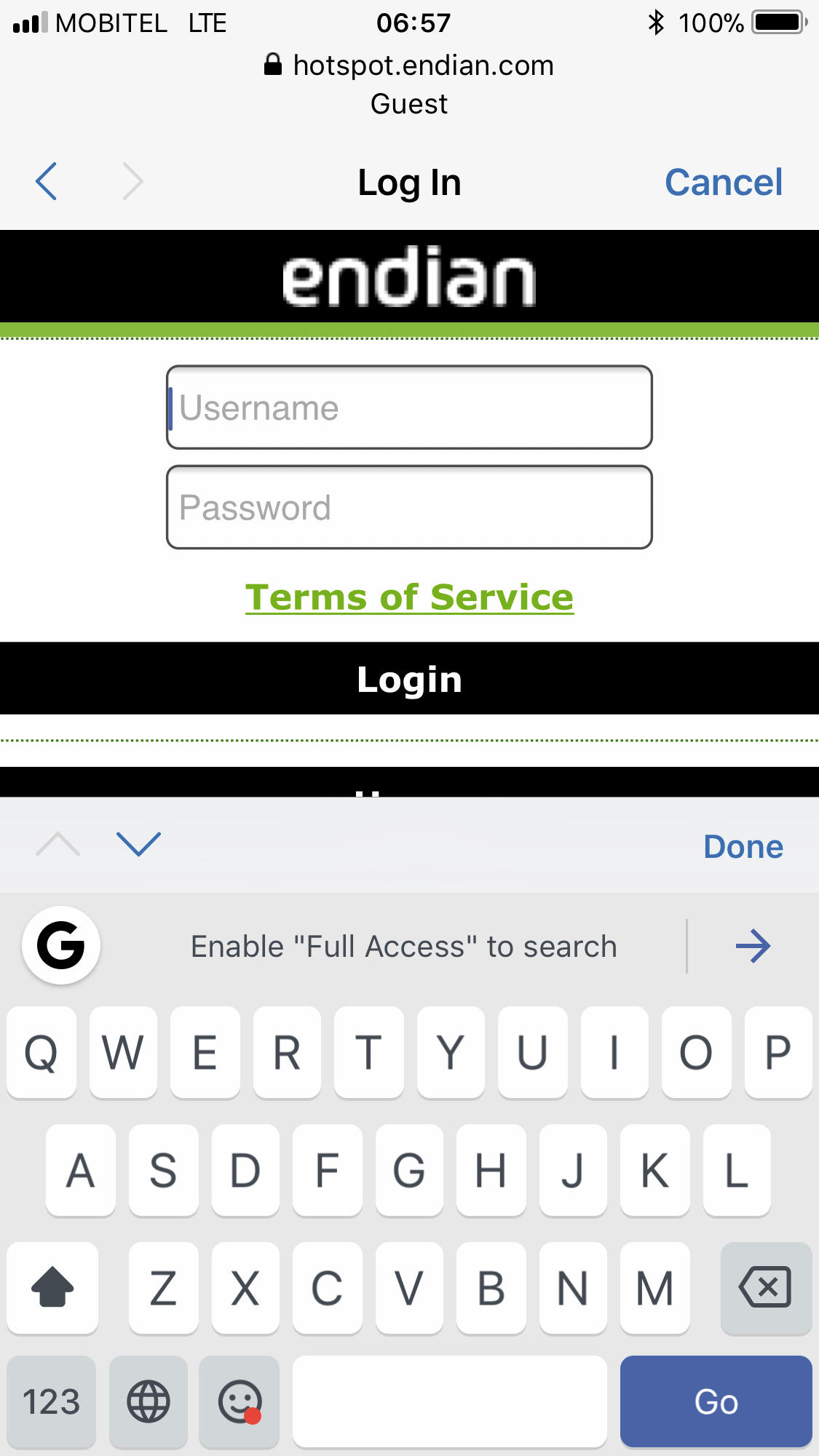The image size is (819, 1456).
Task: Change keyboard language with globe key
Action: click(149, 1401)
